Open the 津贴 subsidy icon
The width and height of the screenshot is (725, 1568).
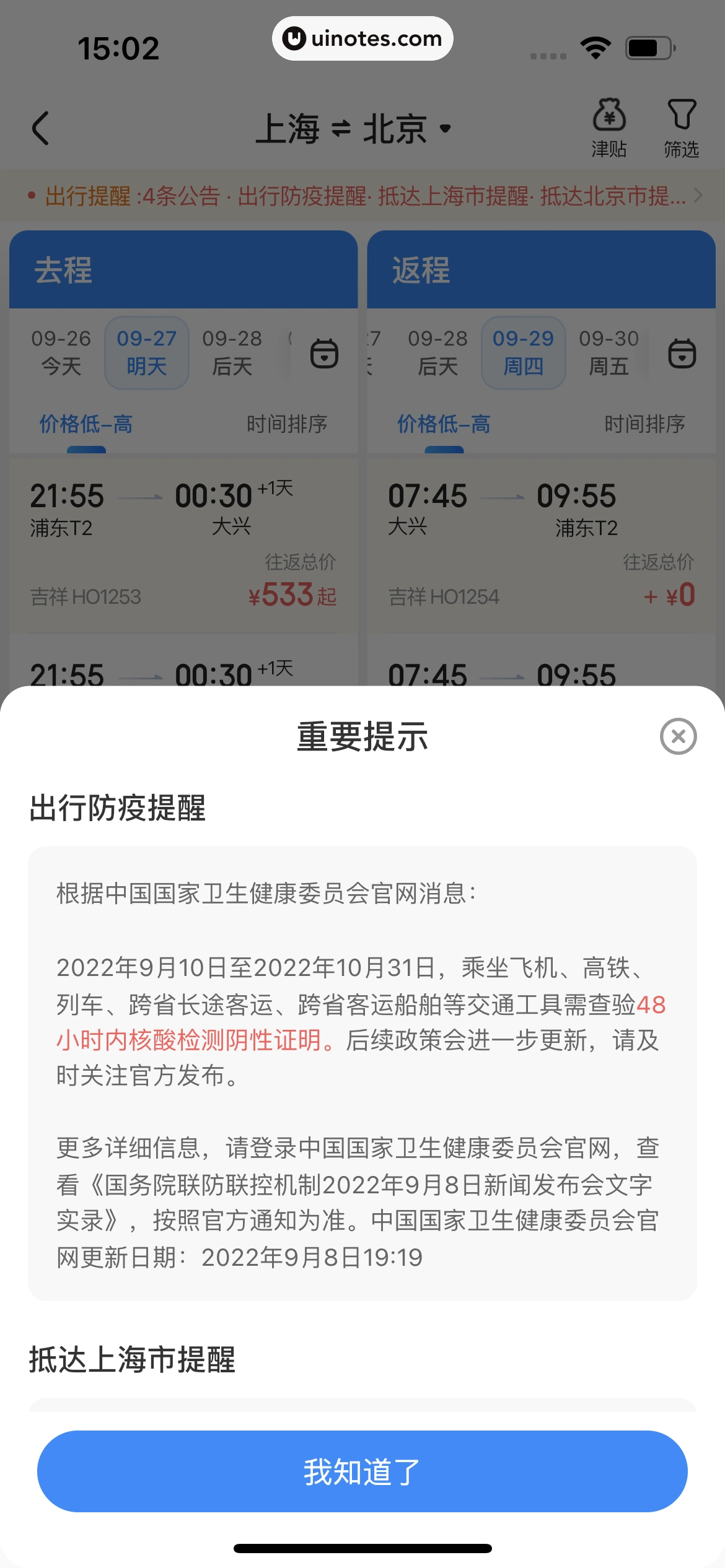pyautogui.click(x=609, y=128)
